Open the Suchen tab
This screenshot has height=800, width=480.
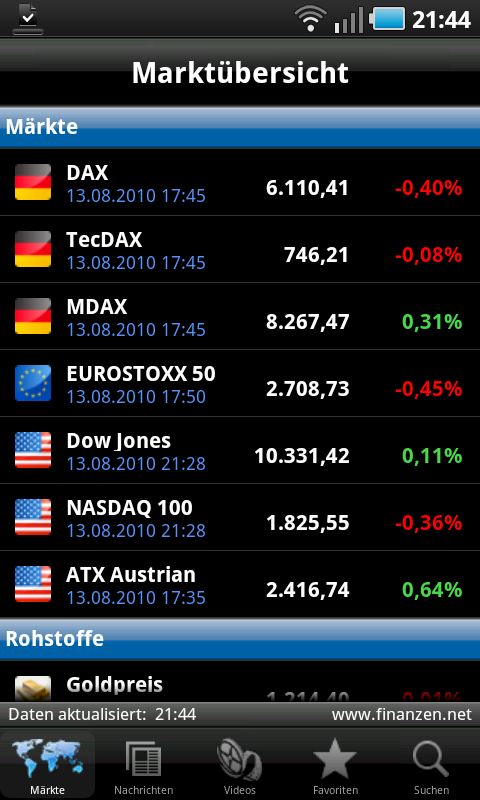432,765
